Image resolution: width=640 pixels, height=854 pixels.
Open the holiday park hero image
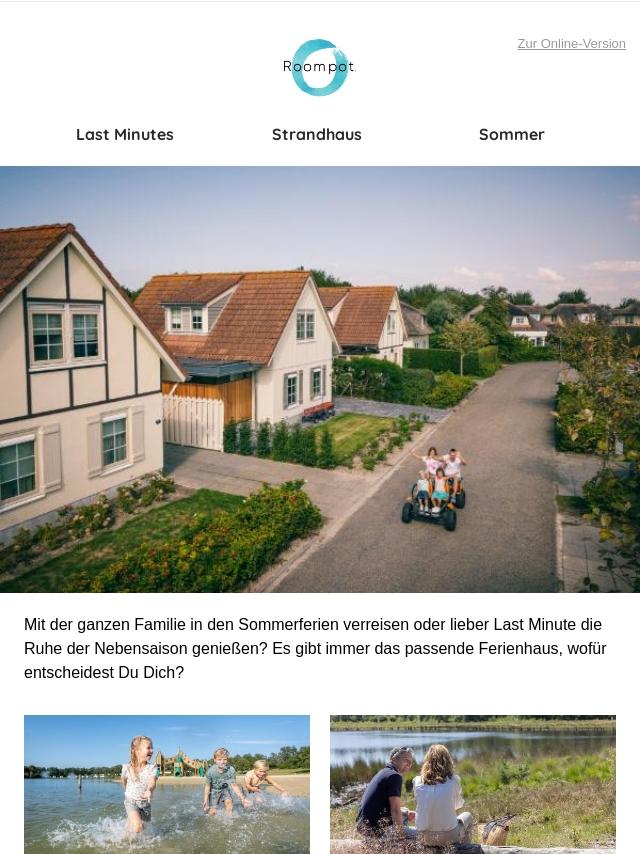320,379
